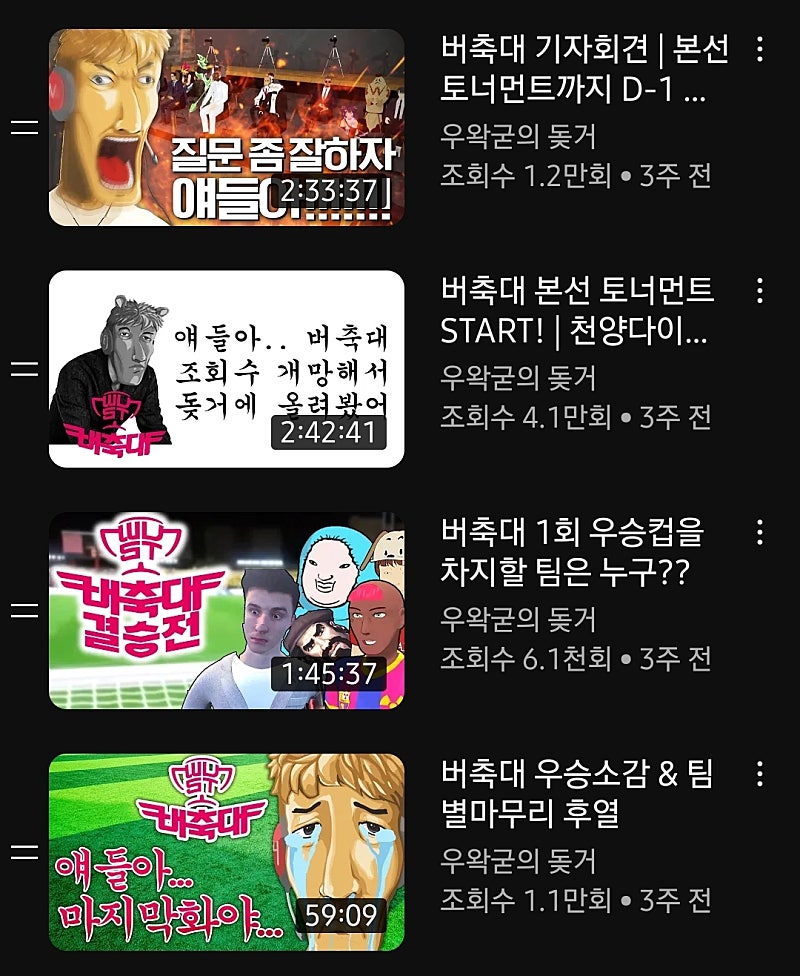Open video titled 버축대 본선 토너먼트 START!
Screen dimensions: 800x976
[x=577, y=310]
